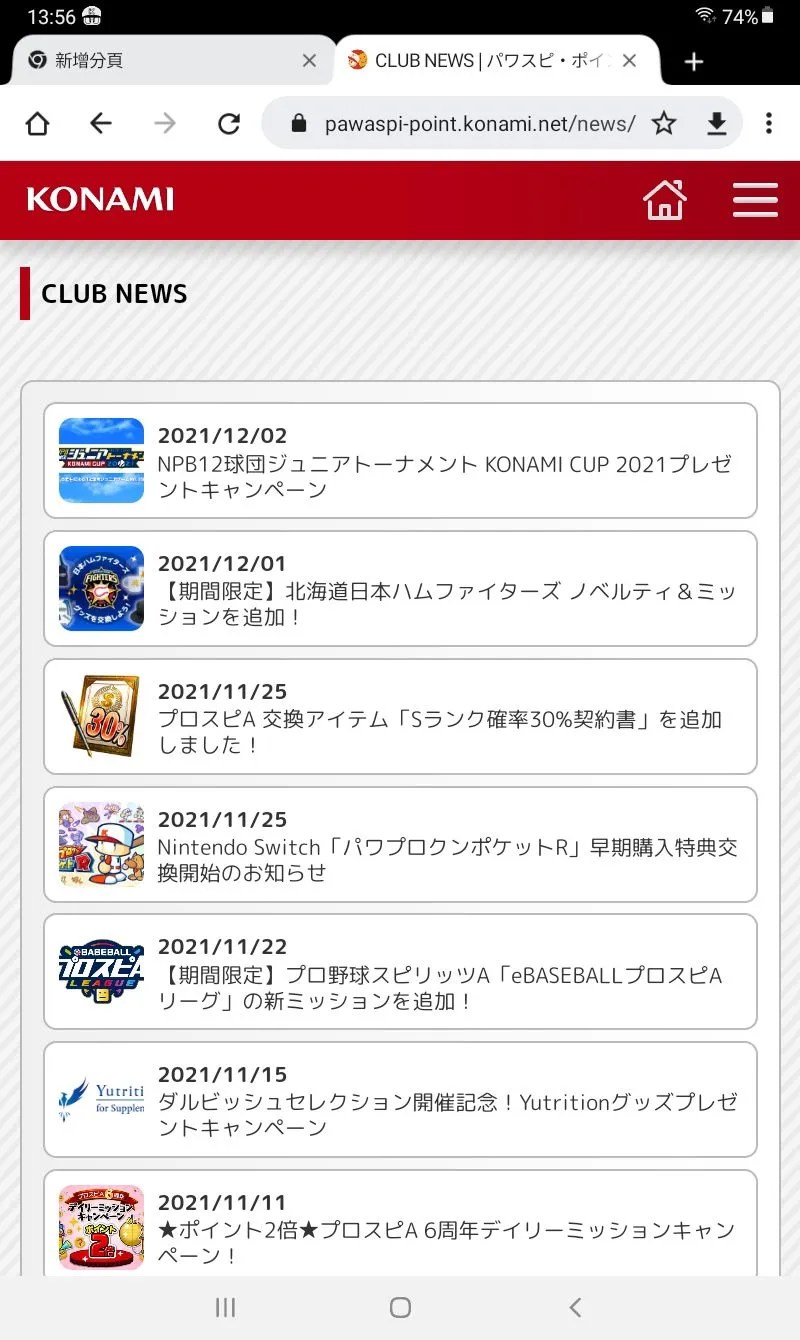The image size is (800, 1340).
Task: Download this page
Action: [x=716, y=123]
